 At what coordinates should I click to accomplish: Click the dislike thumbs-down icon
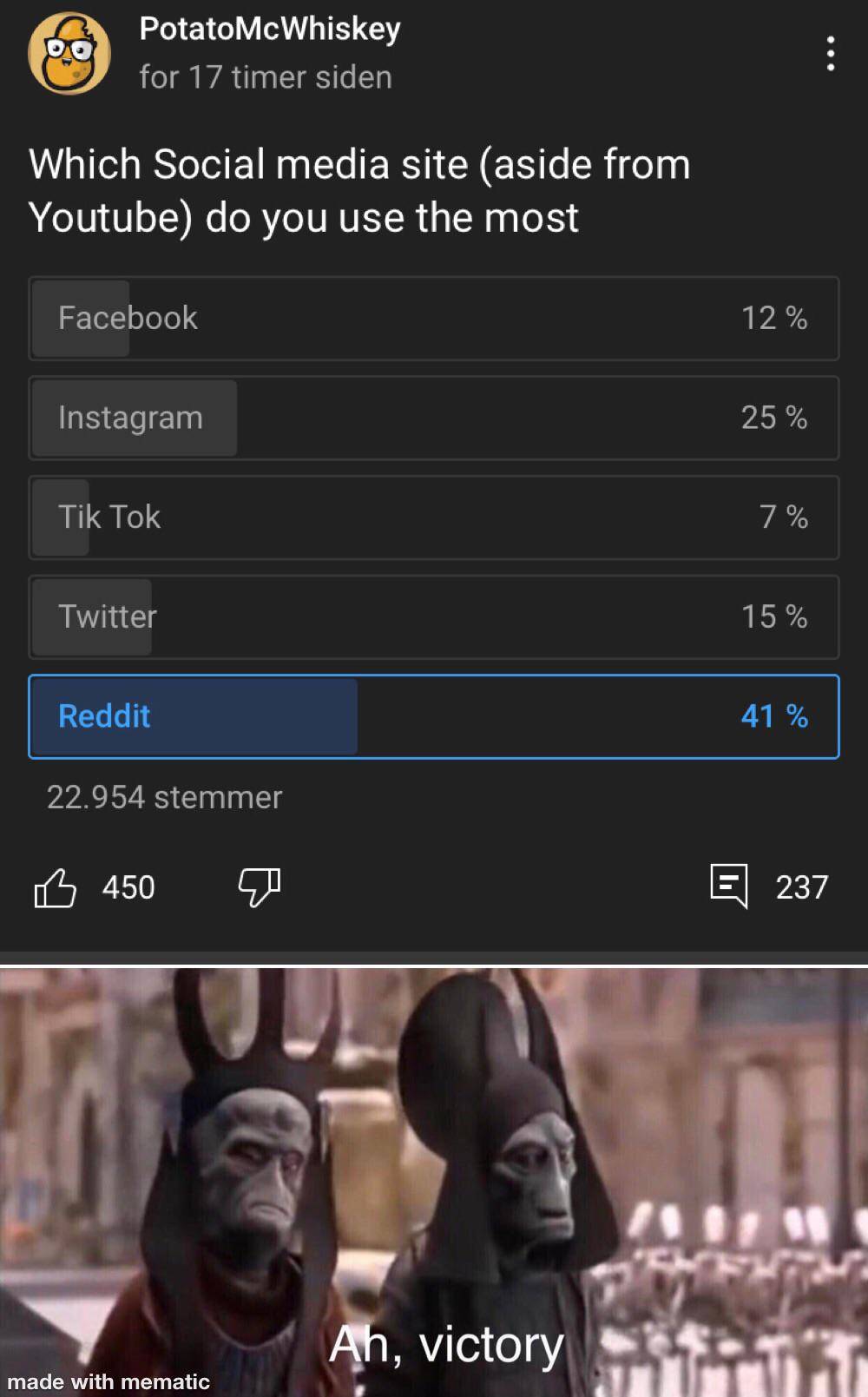[260, 886]
